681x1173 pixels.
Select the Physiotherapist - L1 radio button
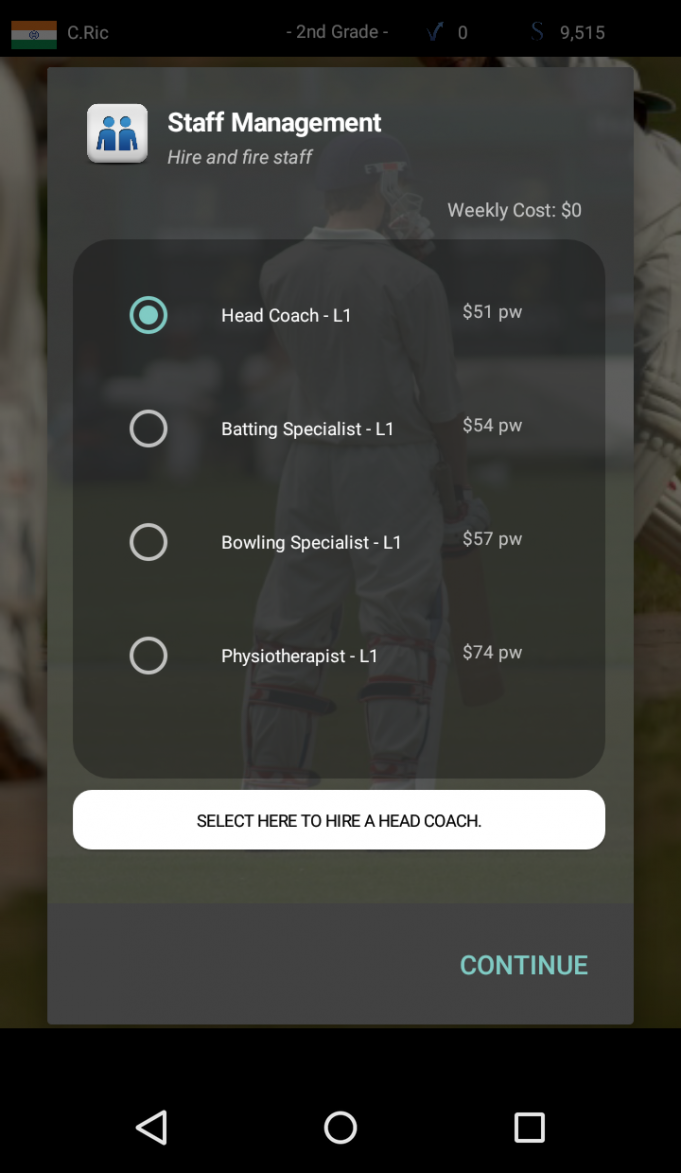point(148,656)
